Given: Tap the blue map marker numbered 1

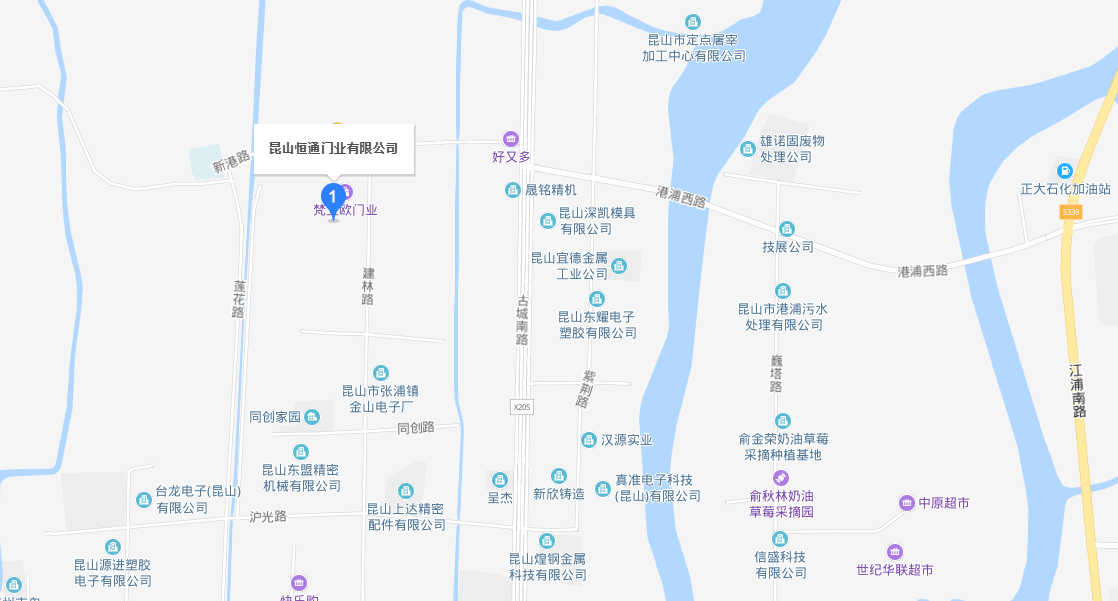Looking at the screenshot, I should click(x=333, y=200).
